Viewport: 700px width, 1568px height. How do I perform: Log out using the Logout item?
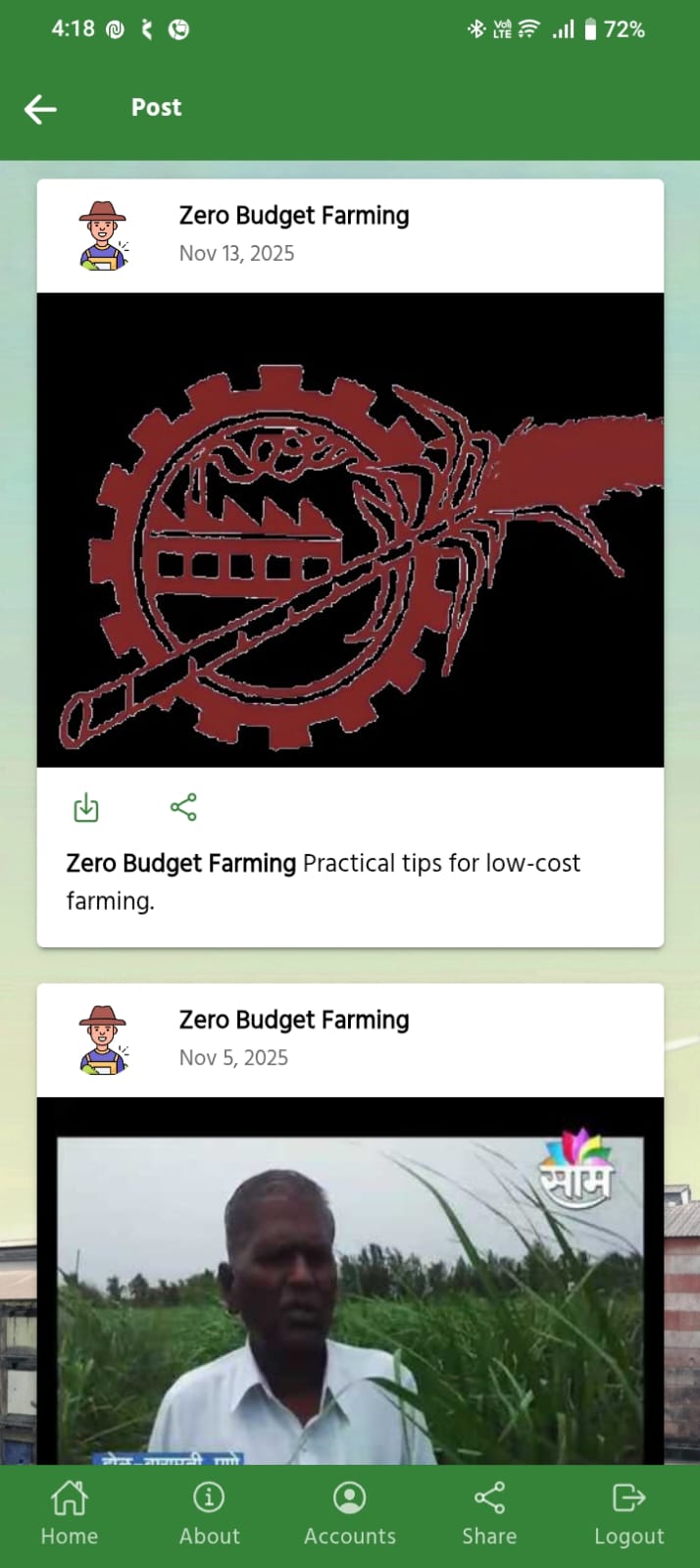click(628, 1513)
